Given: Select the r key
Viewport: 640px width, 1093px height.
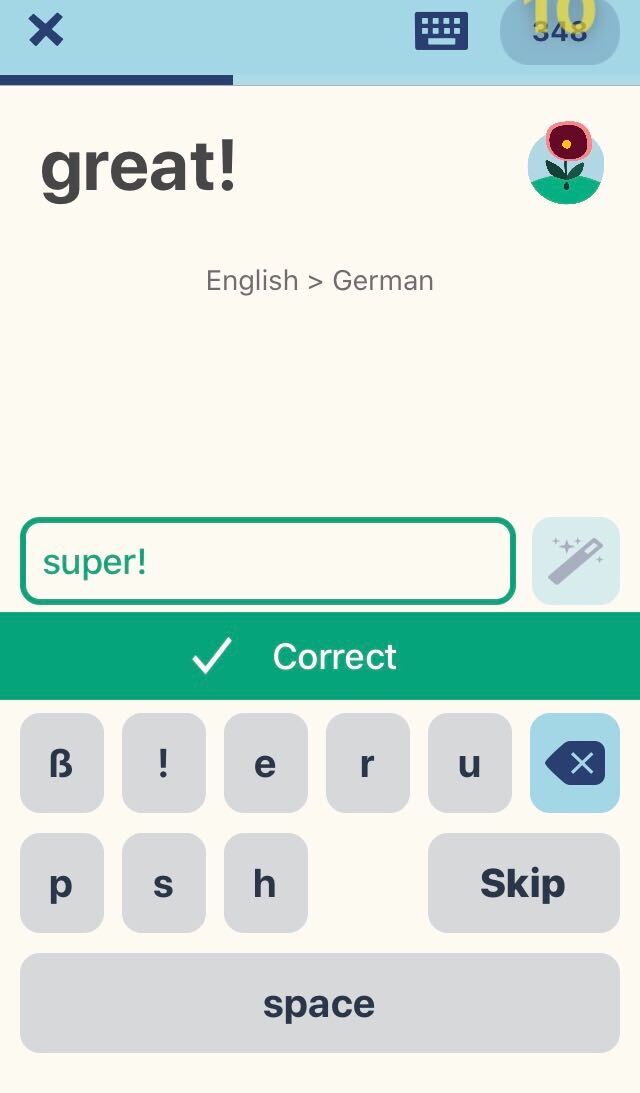Looking at the screenshot, I should [x=368, y=763].
